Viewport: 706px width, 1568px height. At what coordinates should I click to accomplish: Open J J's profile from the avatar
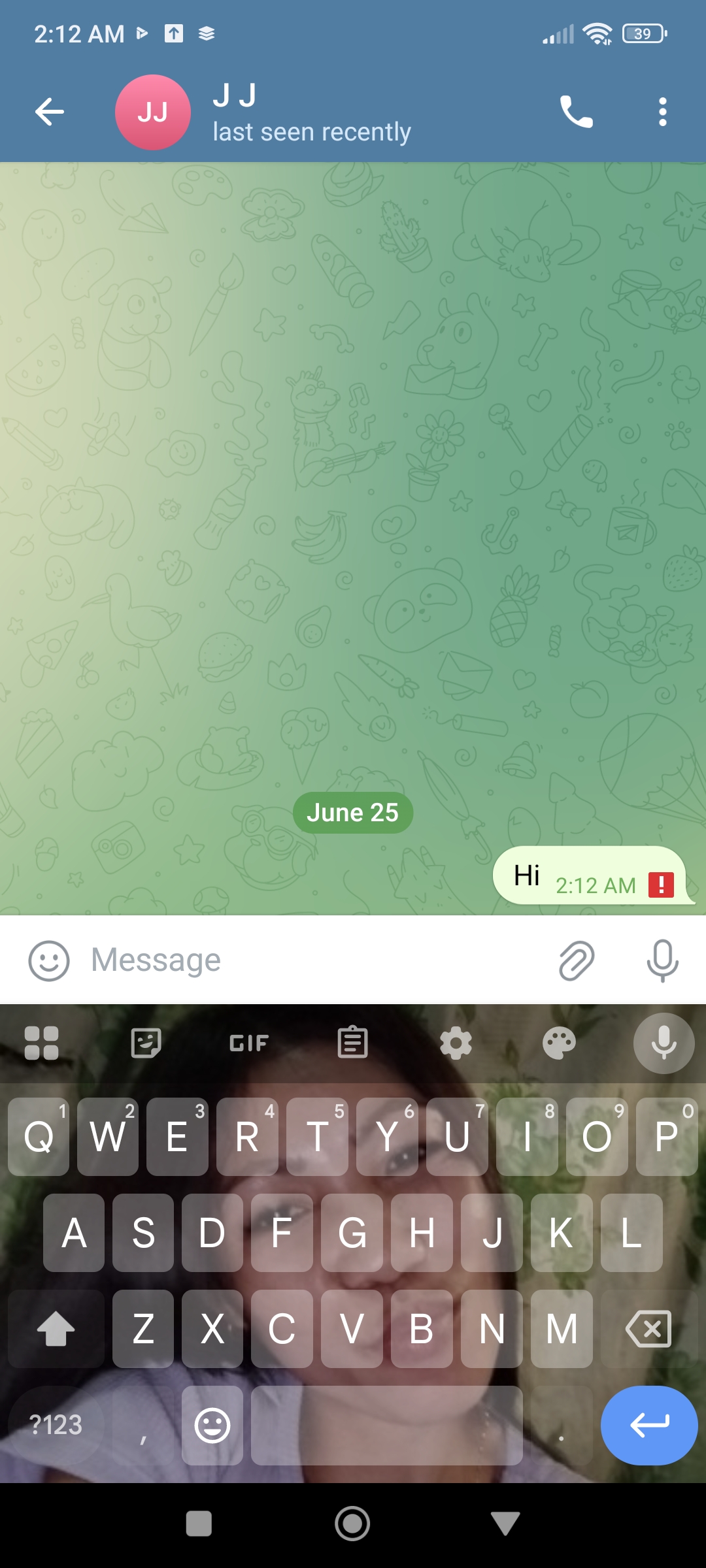pyautogui.click(x=153, y=112)
